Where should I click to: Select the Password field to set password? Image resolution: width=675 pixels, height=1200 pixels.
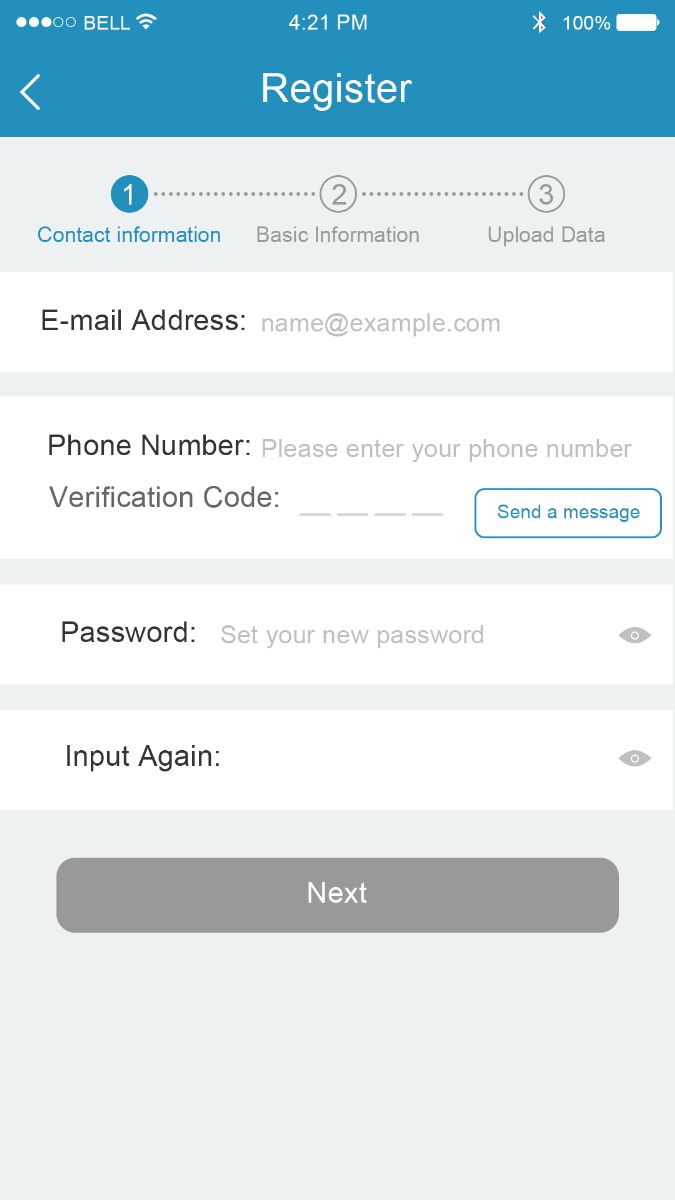(400, 635)
